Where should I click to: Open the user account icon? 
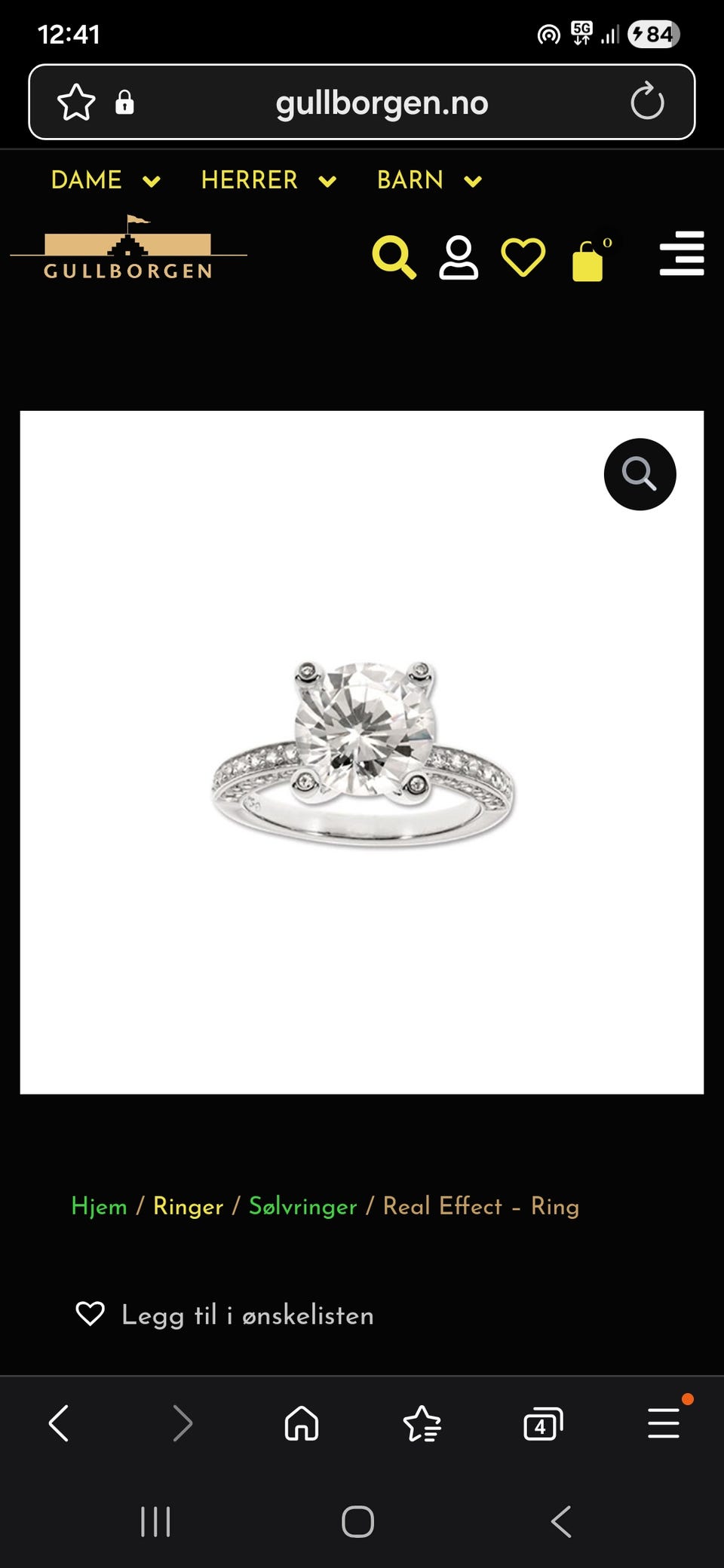tap(459, 257)
